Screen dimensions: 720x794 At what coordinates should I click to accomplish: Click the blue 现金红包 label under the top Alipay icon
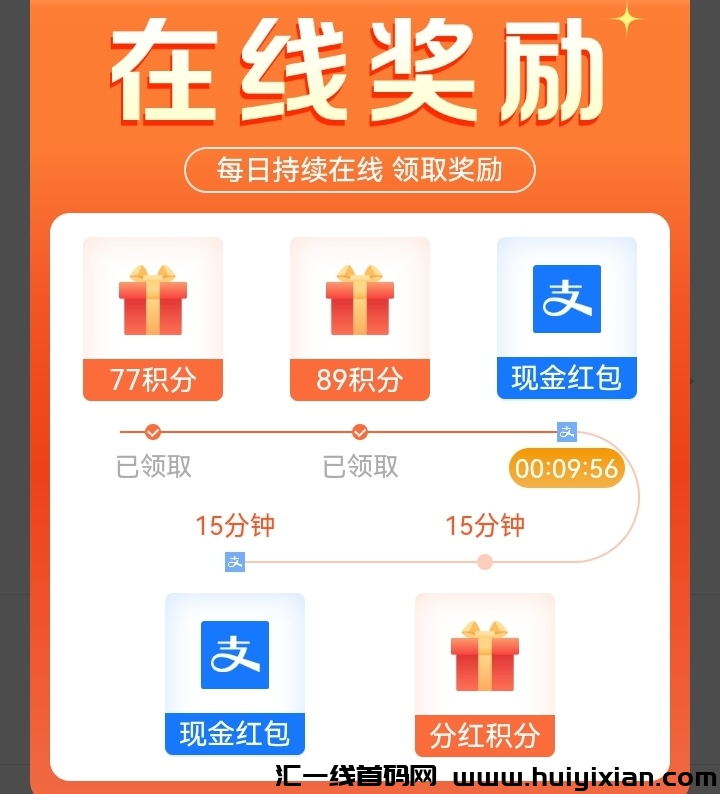tap(566, 379)
